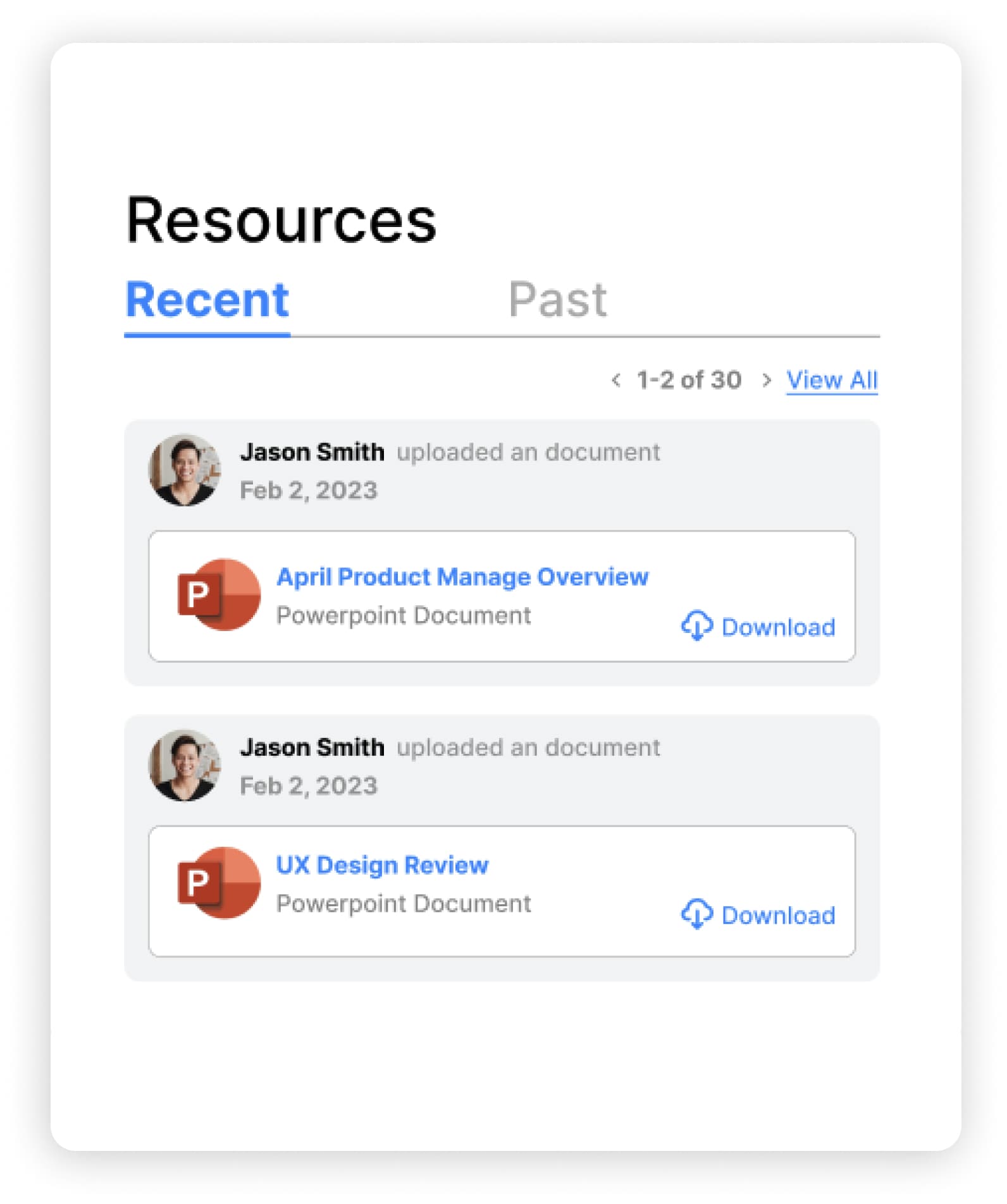Viewport: 1007px width, 1204px height.
Task: Download April Product Manage Overview
Action: pyautogui.click(x=758, y=627)
